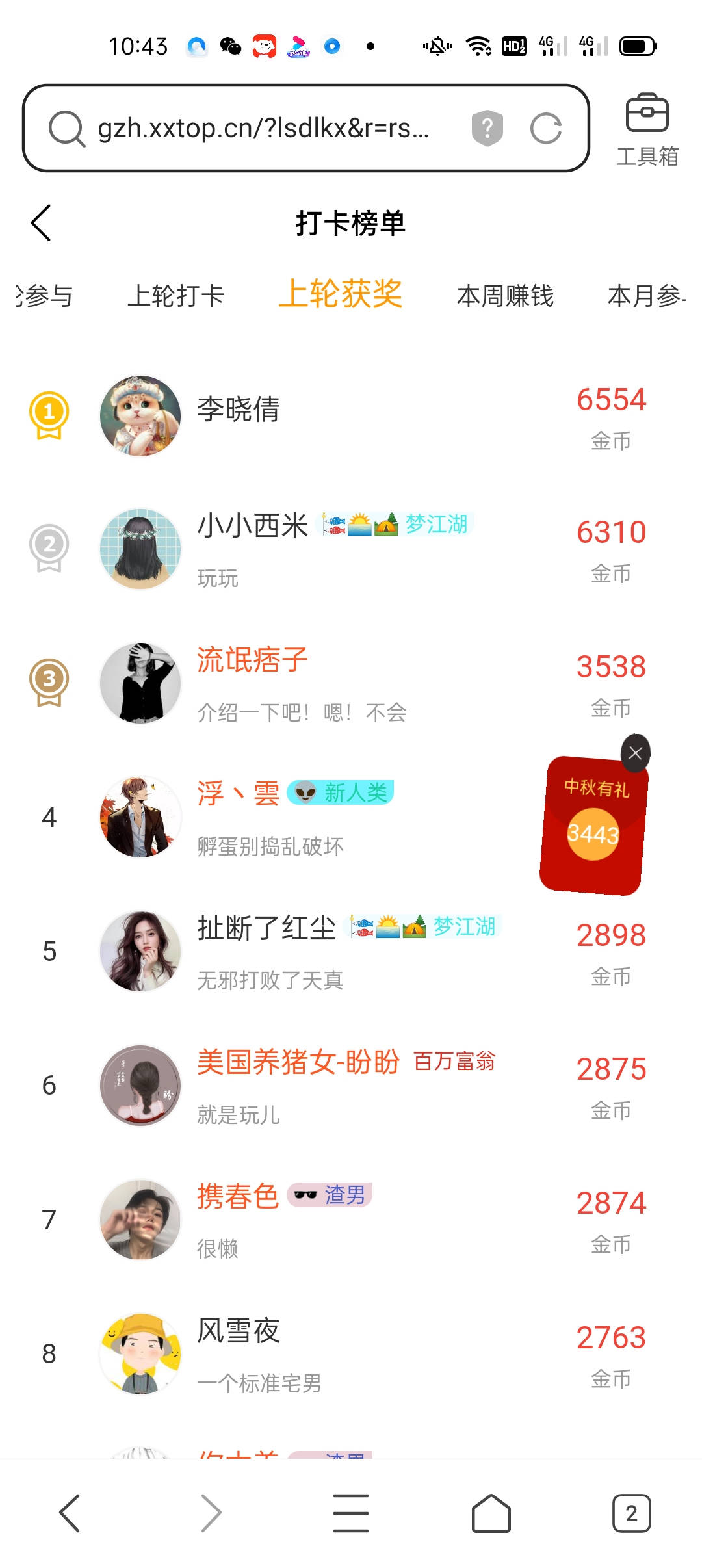The width and height of the screenshot is (702, 1568).
Task: Go to the browser home page
Action: pos(491,1513)
